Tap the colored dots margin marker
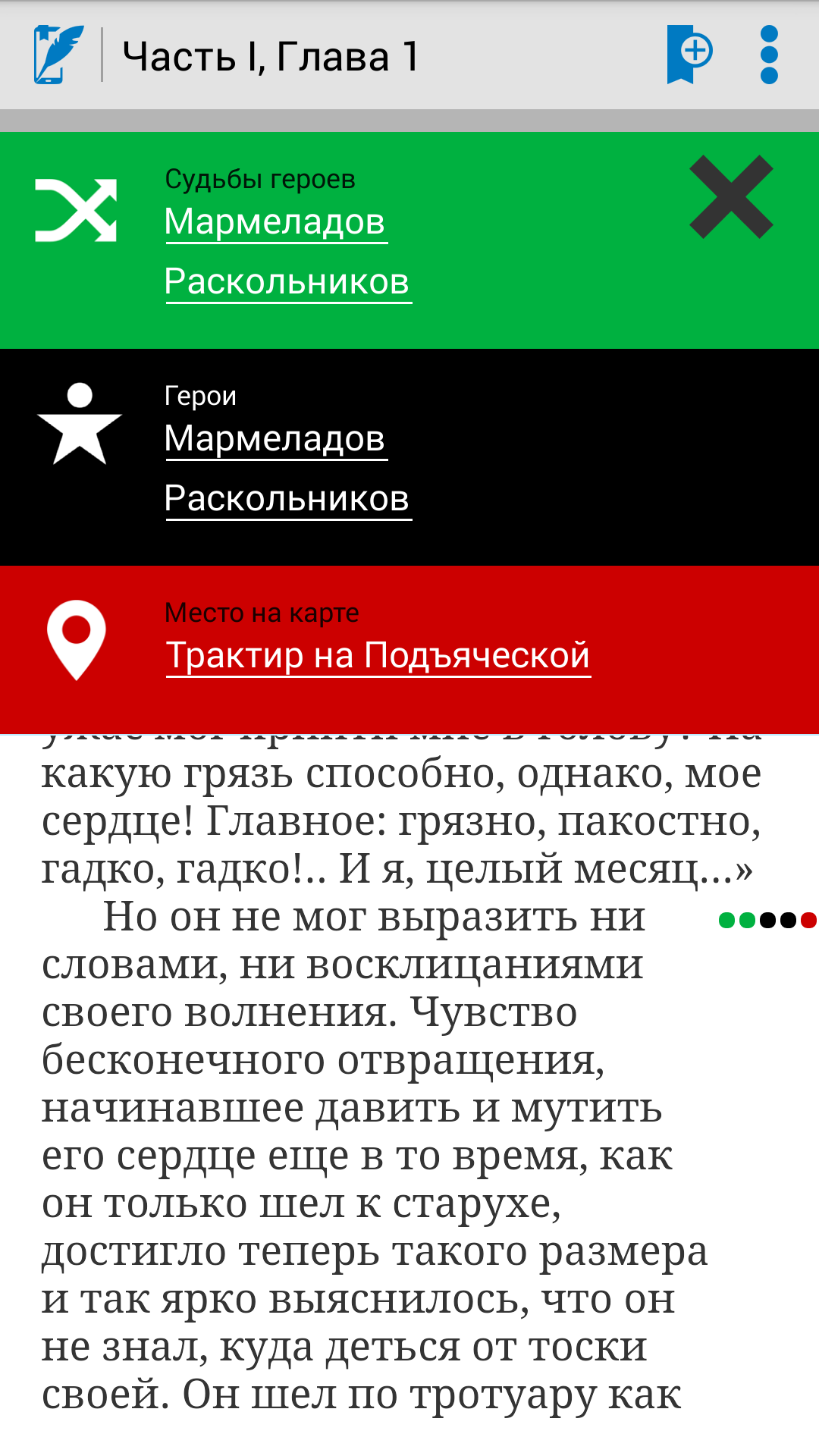This screenshot has width=819, height=1456. click(x=767, y=920)
